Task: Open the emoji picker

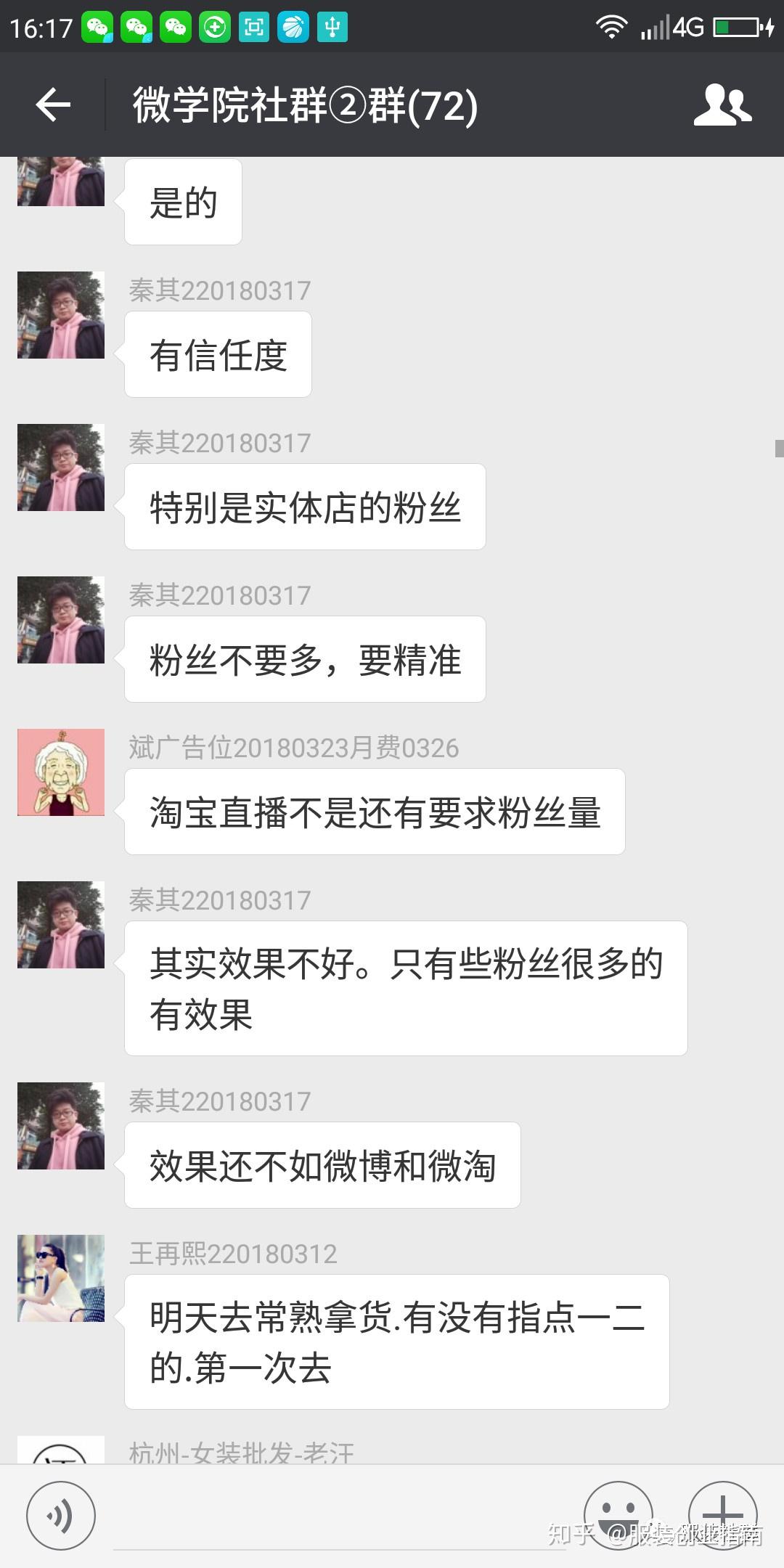Action: (x=618, y=1514)
